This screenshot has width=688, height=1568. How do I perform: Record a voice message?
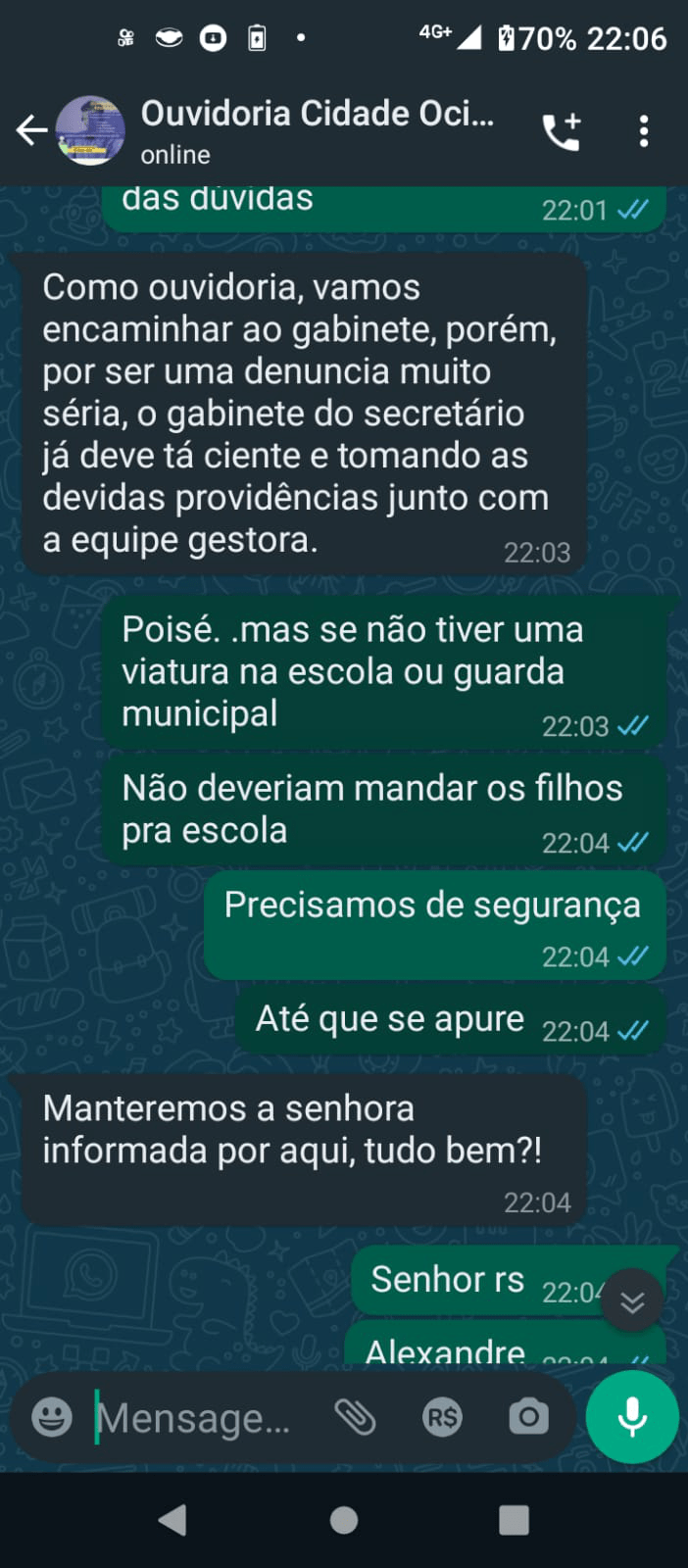(x=632, y=1417)
